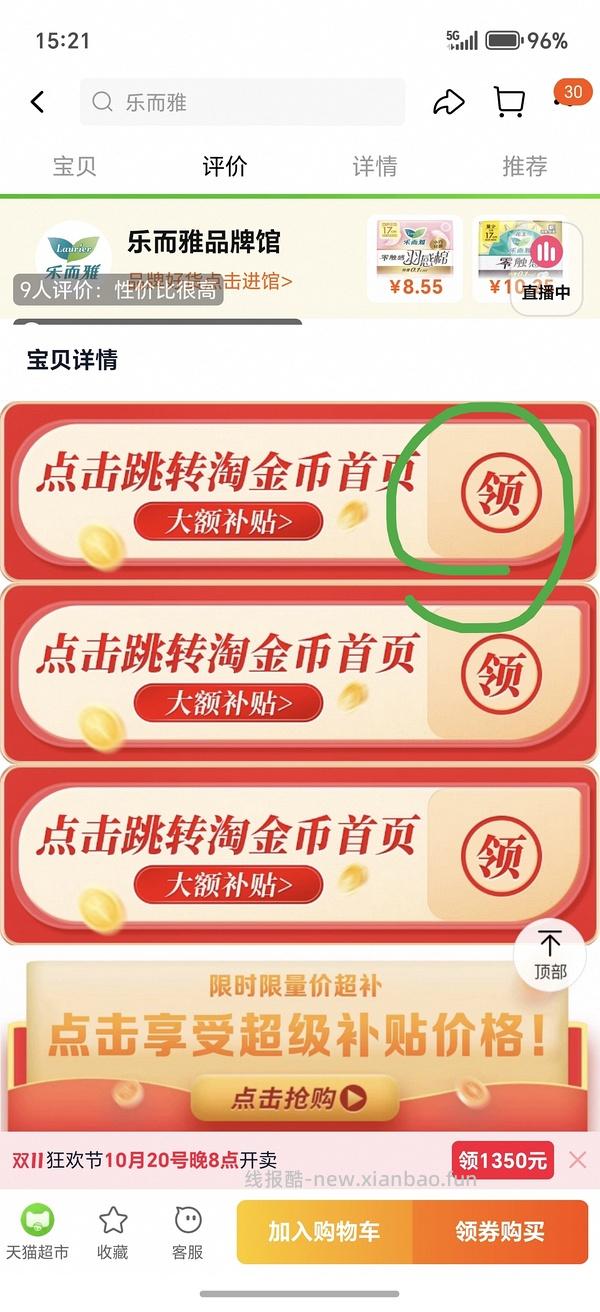This screenshot has width=600, height=1312.
Task: Tap 点击抢购 on the subsidy banner
Action: (297, 1100)
